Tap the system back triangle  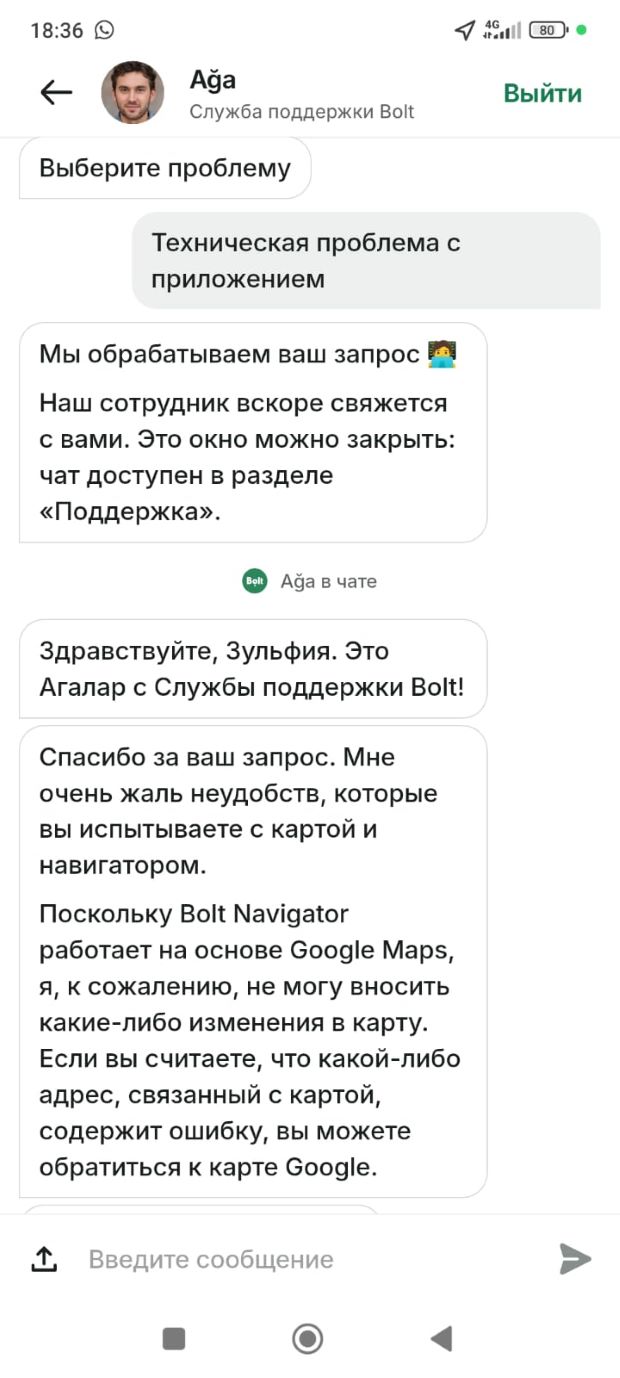coord(441,1338)
